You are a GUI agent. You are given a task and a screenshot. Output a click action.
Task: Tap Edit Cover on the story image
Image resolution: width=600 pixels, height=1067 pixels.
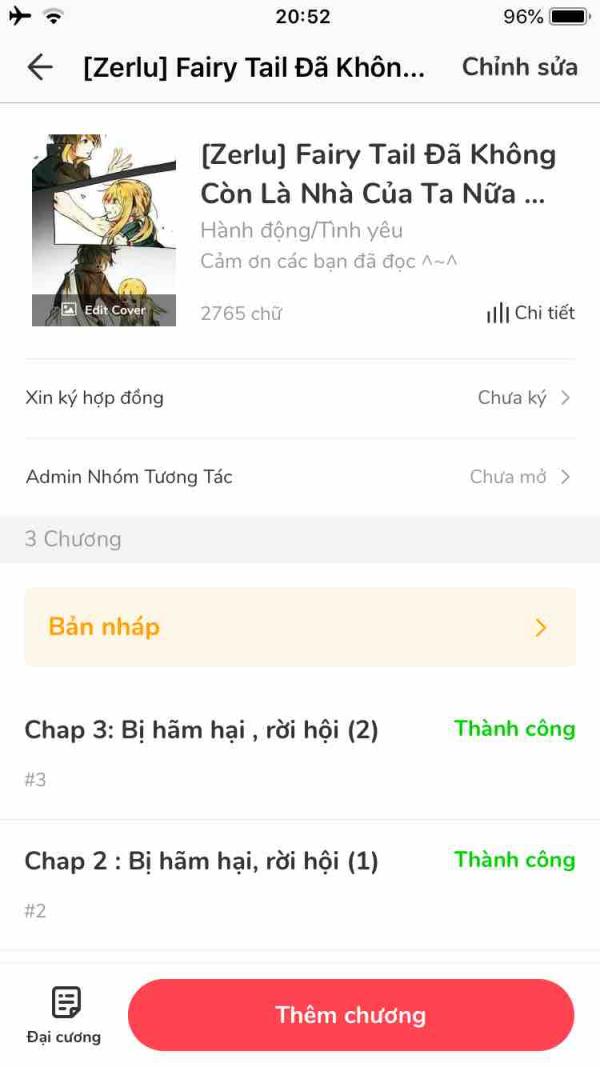point(104,310)
